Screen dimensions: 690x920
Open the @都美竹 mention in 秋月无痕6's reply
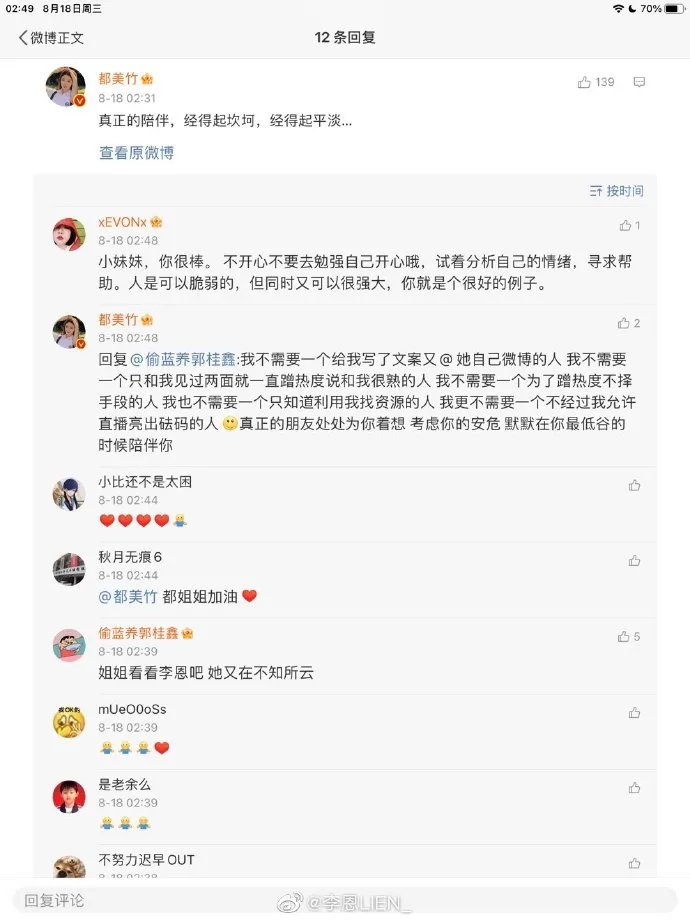(x=128, y=596)
